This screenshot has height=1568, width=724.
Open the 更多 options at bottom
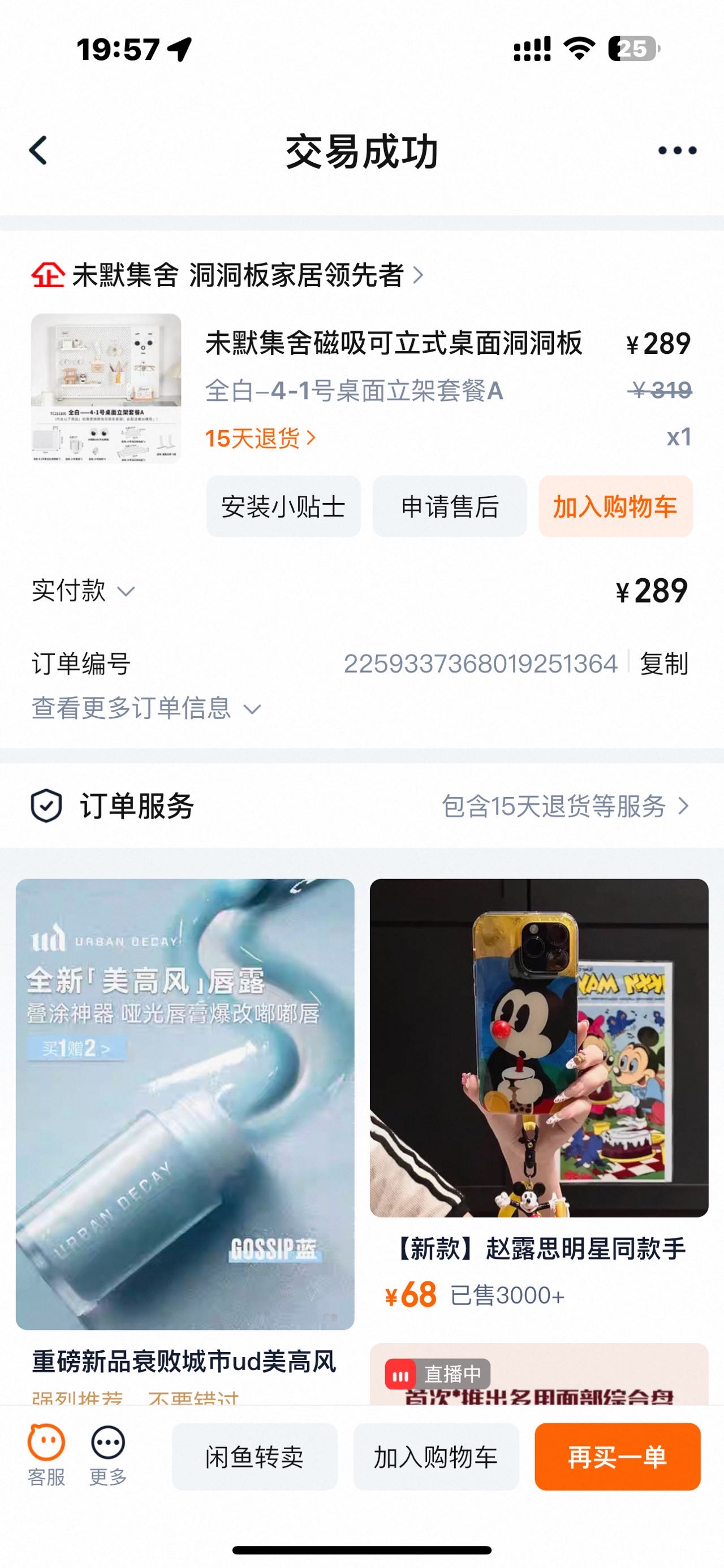(108, 1456)
